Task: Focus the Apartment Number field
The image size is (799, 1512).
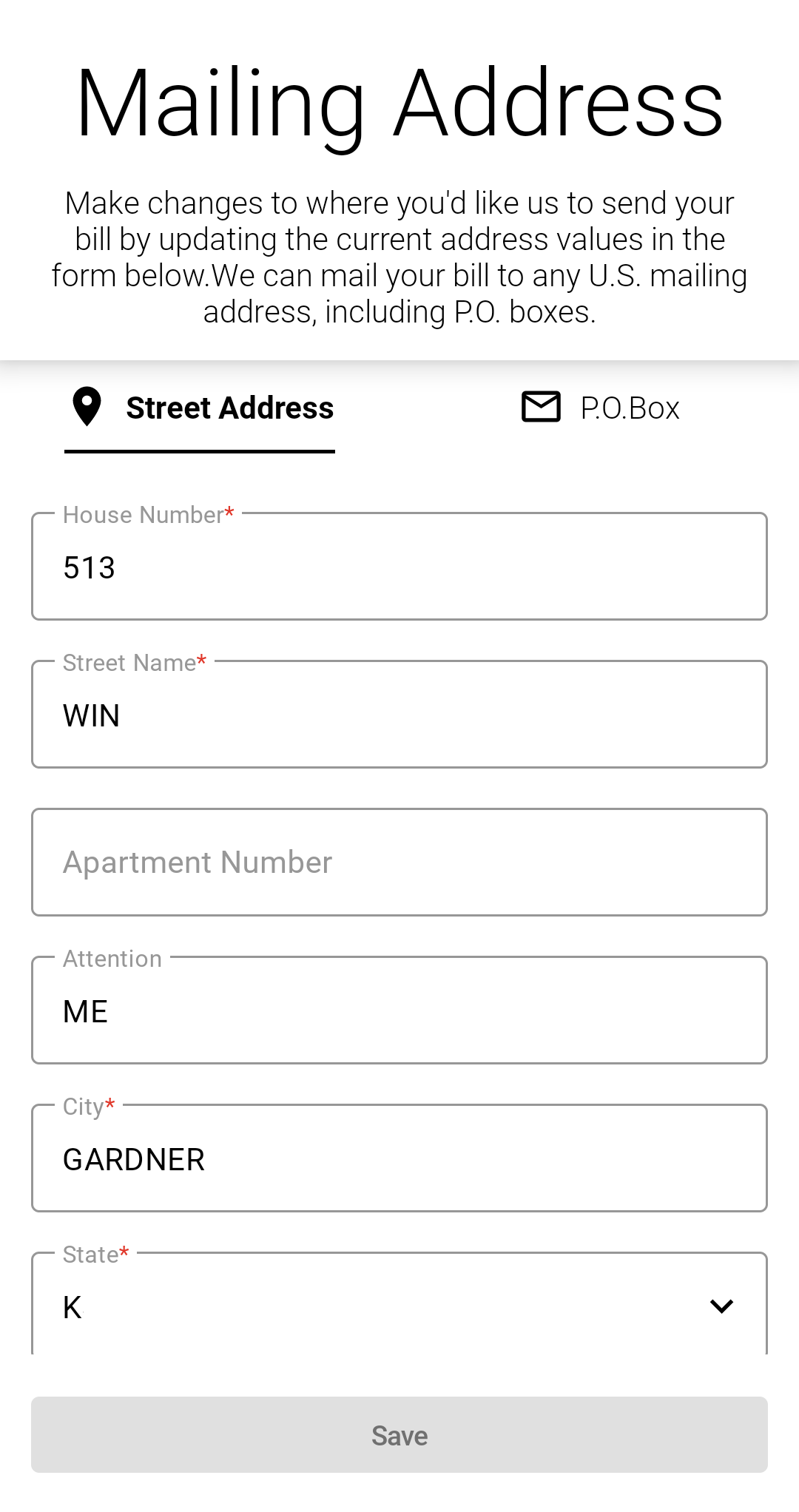Action: [x=399, y=863]
